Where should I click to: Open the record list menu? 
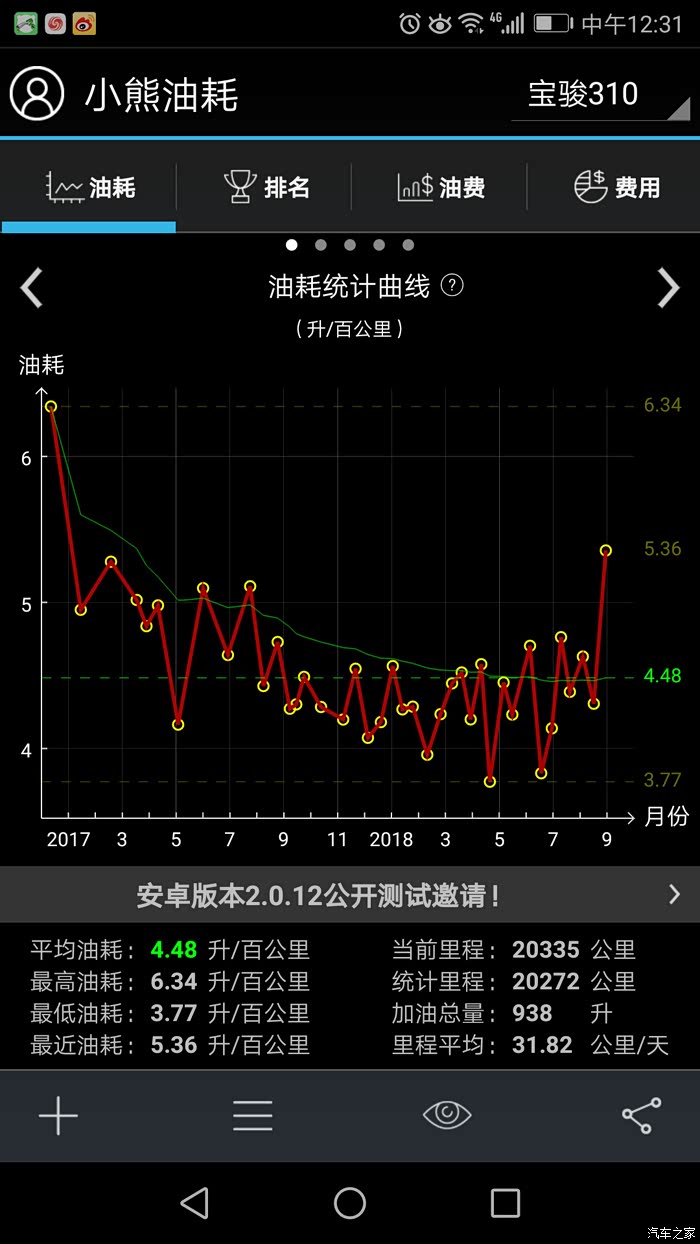pos(253,1115)
